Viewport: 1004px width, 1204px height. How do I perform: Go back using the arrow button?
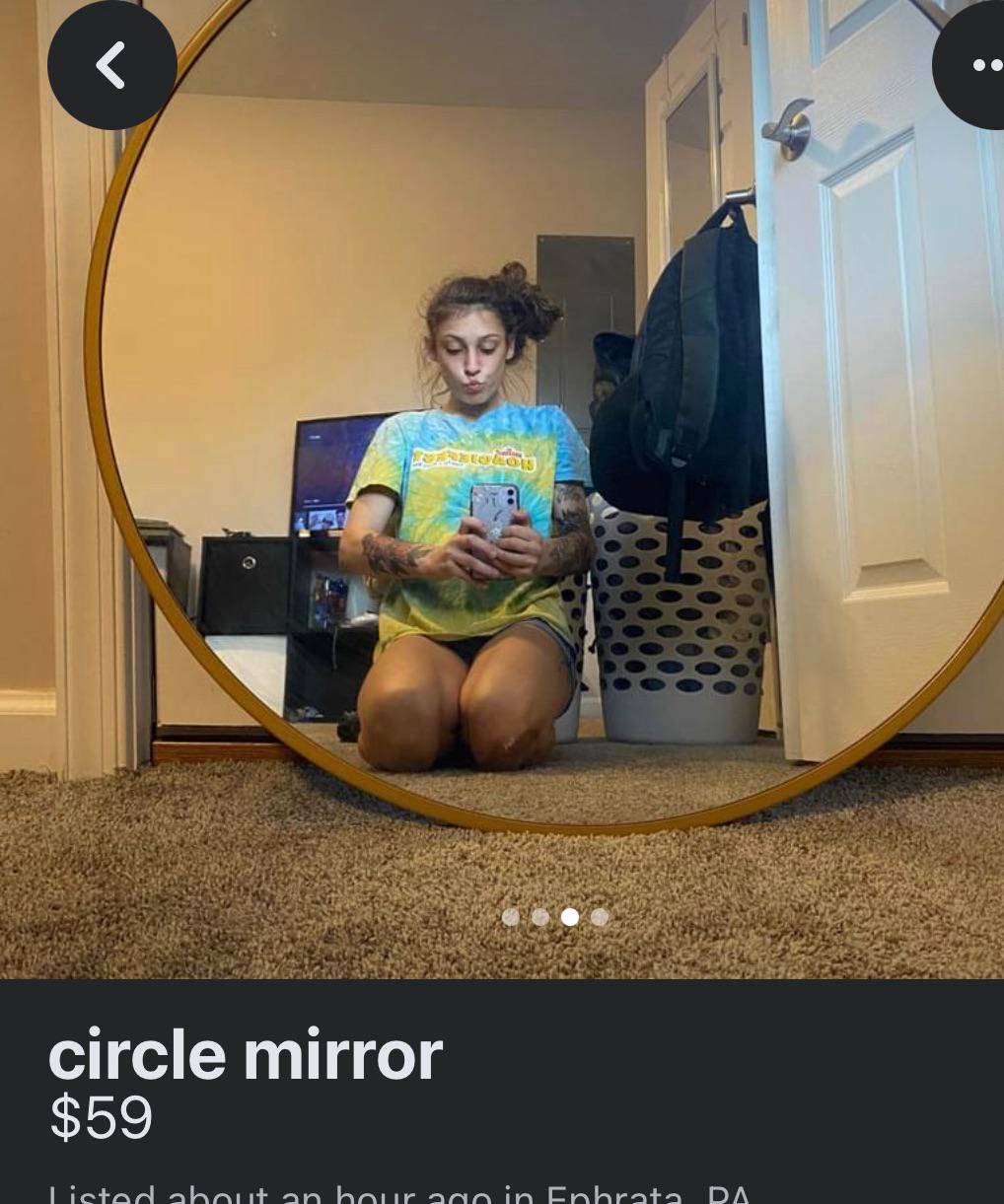tap(111, 65)
